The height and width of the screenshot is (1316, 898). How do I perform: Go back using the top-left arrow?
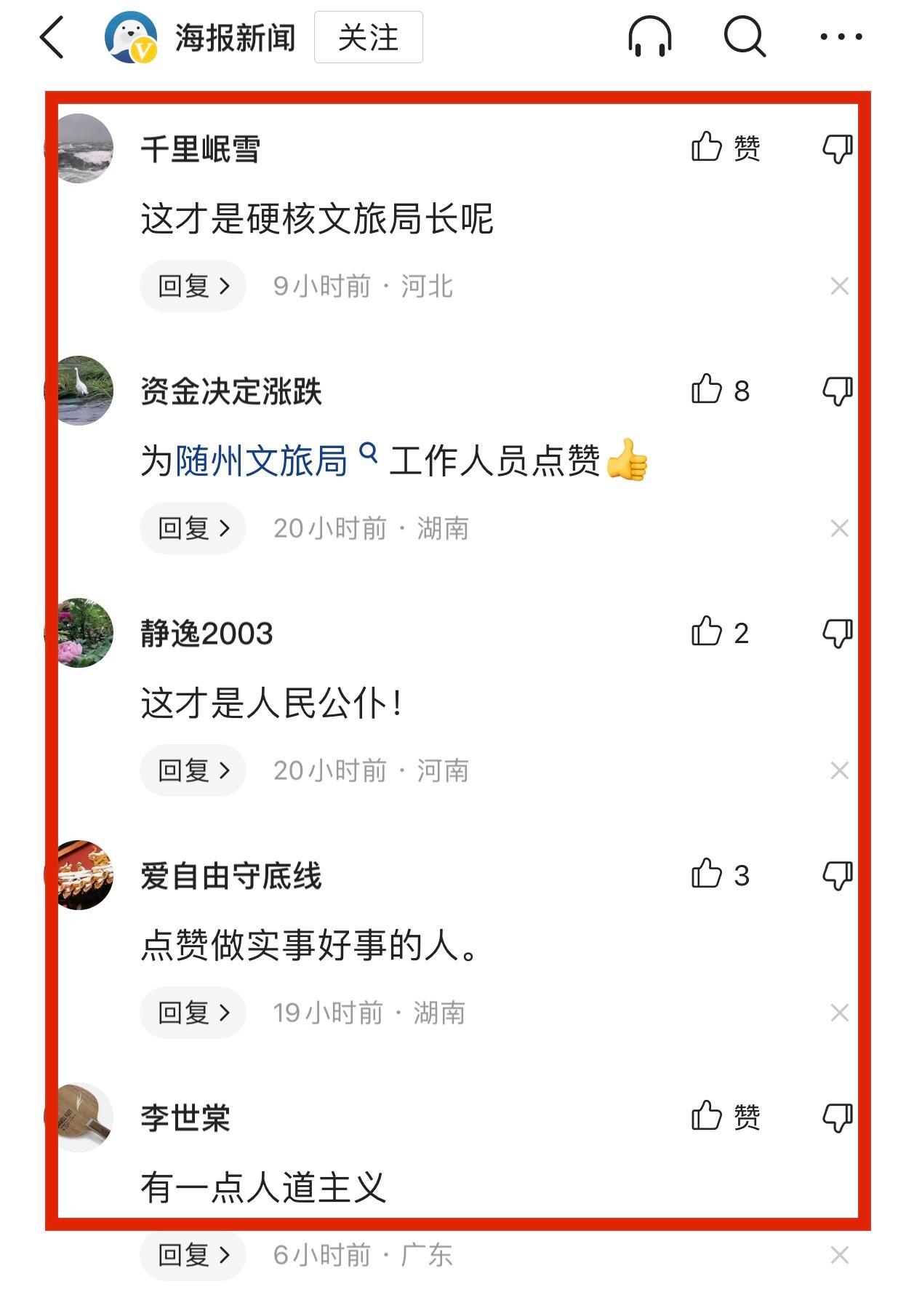click(52, 38)
